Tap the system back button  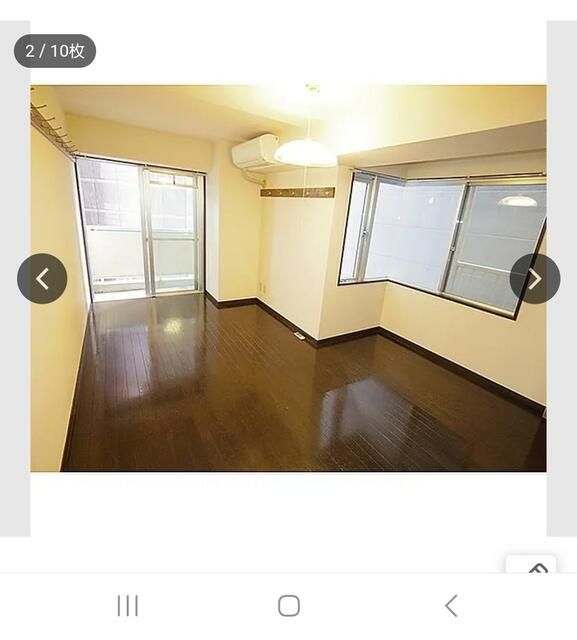click(x=451, y=605)
